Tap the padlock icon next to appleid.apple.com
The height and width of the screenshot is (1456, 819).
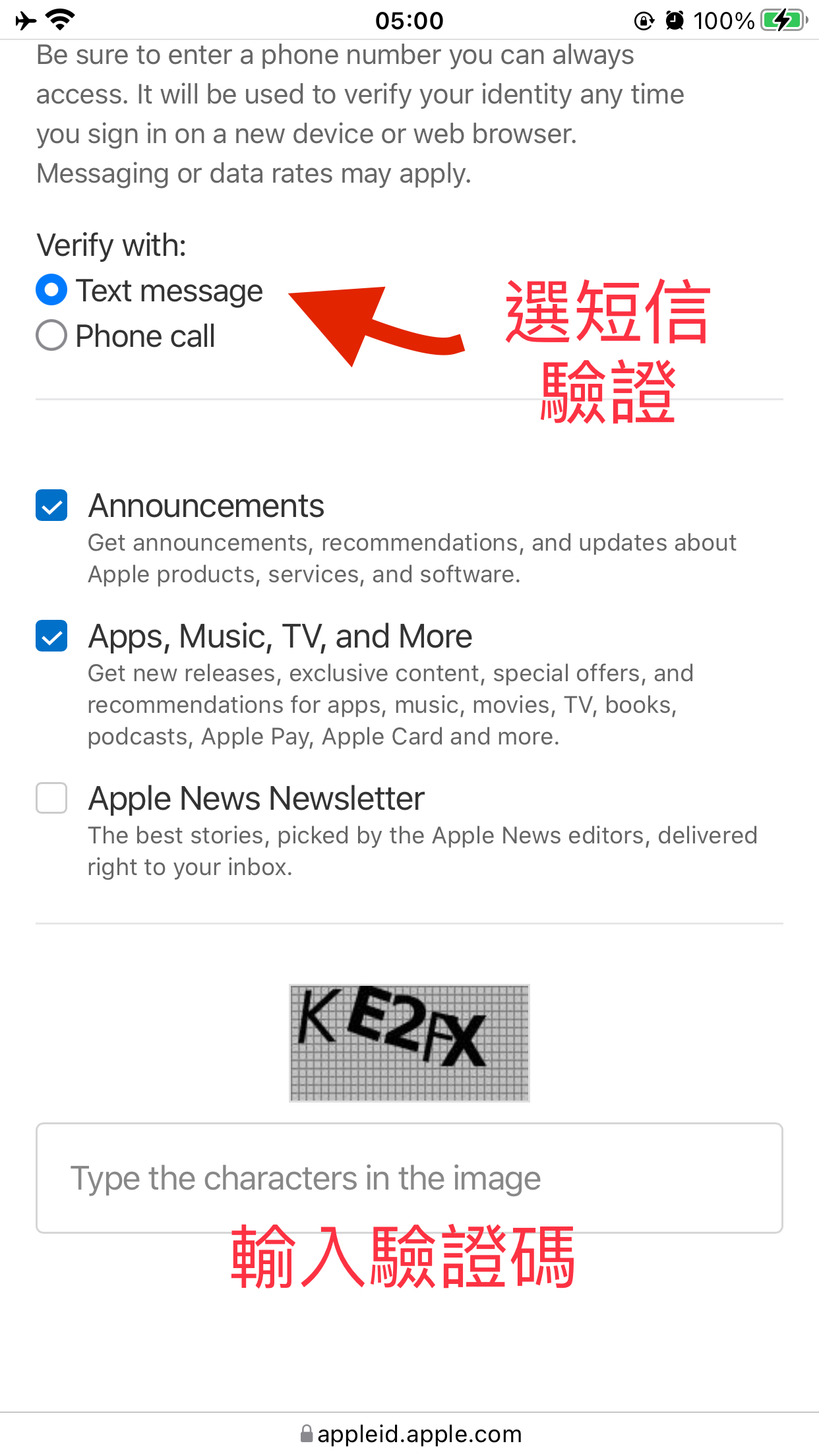[x=307, y=1432]
